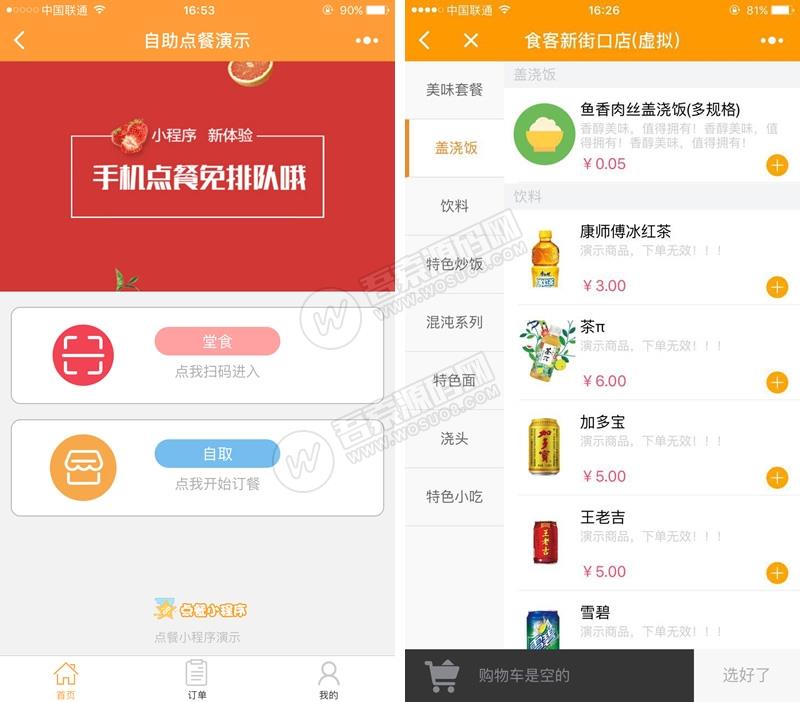Add 鱼香肉丝盖浇饭 to the cart

[x=777, y=165]
